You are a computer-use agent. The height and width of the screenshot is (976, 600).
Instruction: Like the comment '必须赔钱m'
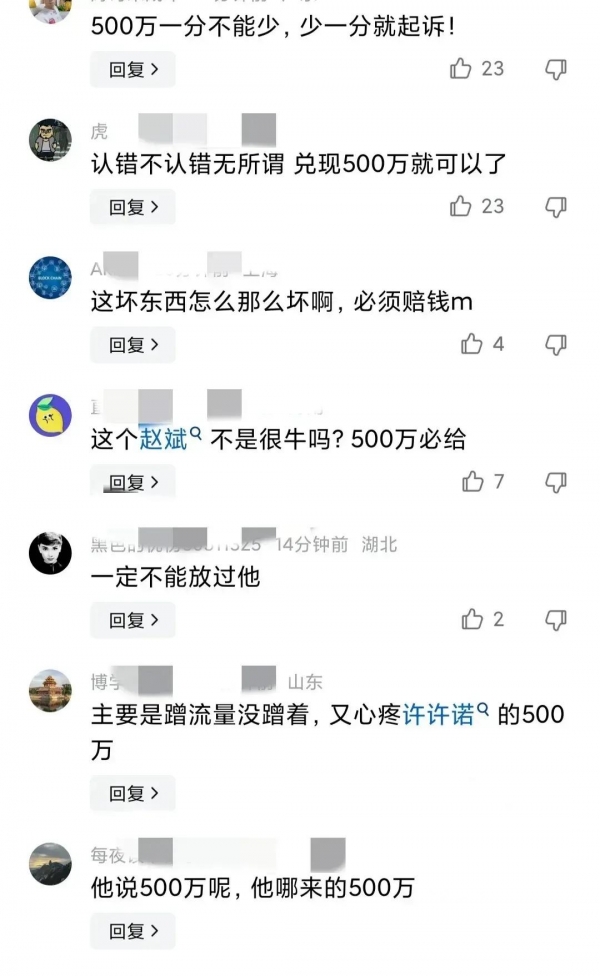click(472, 344)
